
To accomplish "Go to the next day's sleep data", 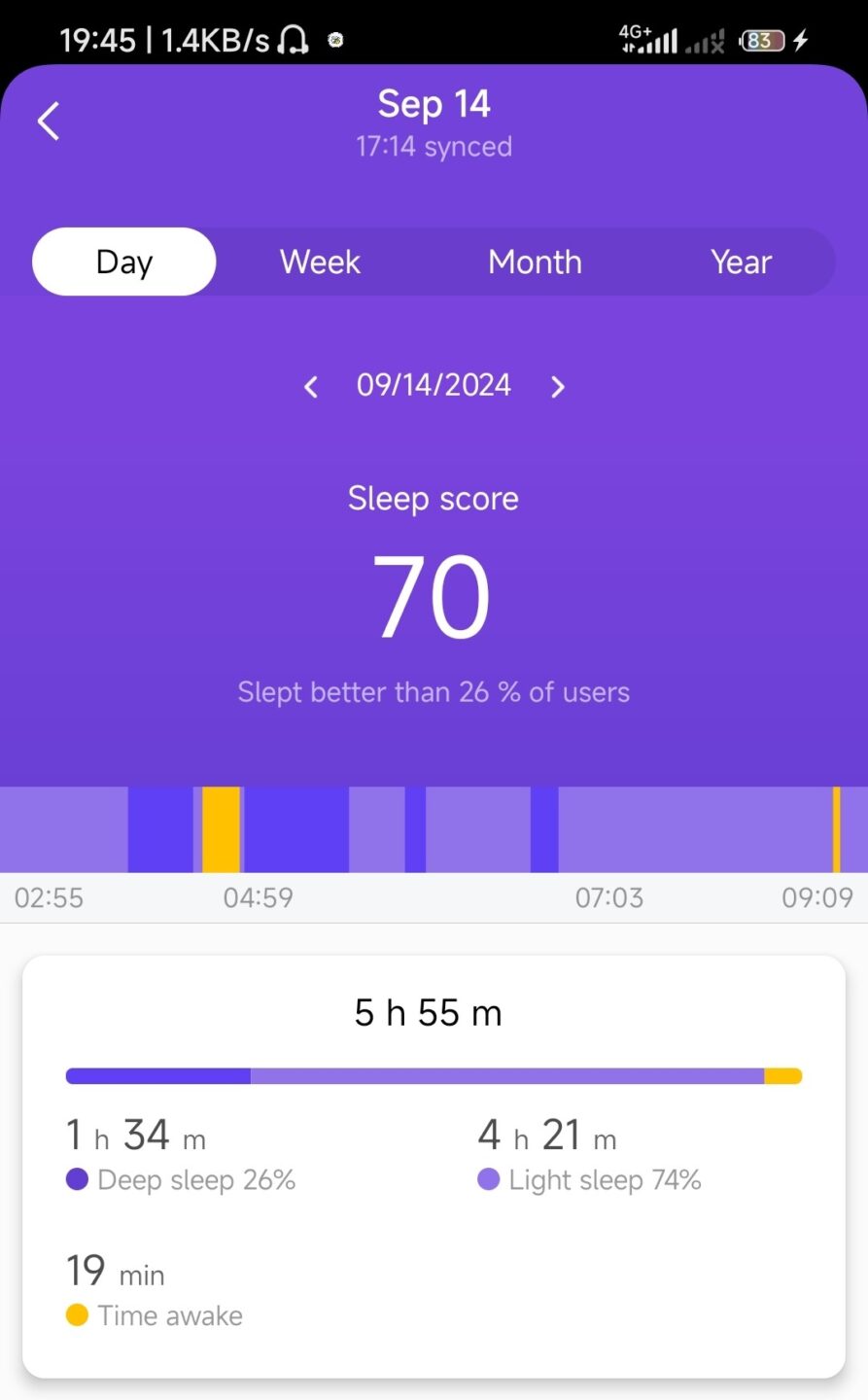I will pos(558,387).
